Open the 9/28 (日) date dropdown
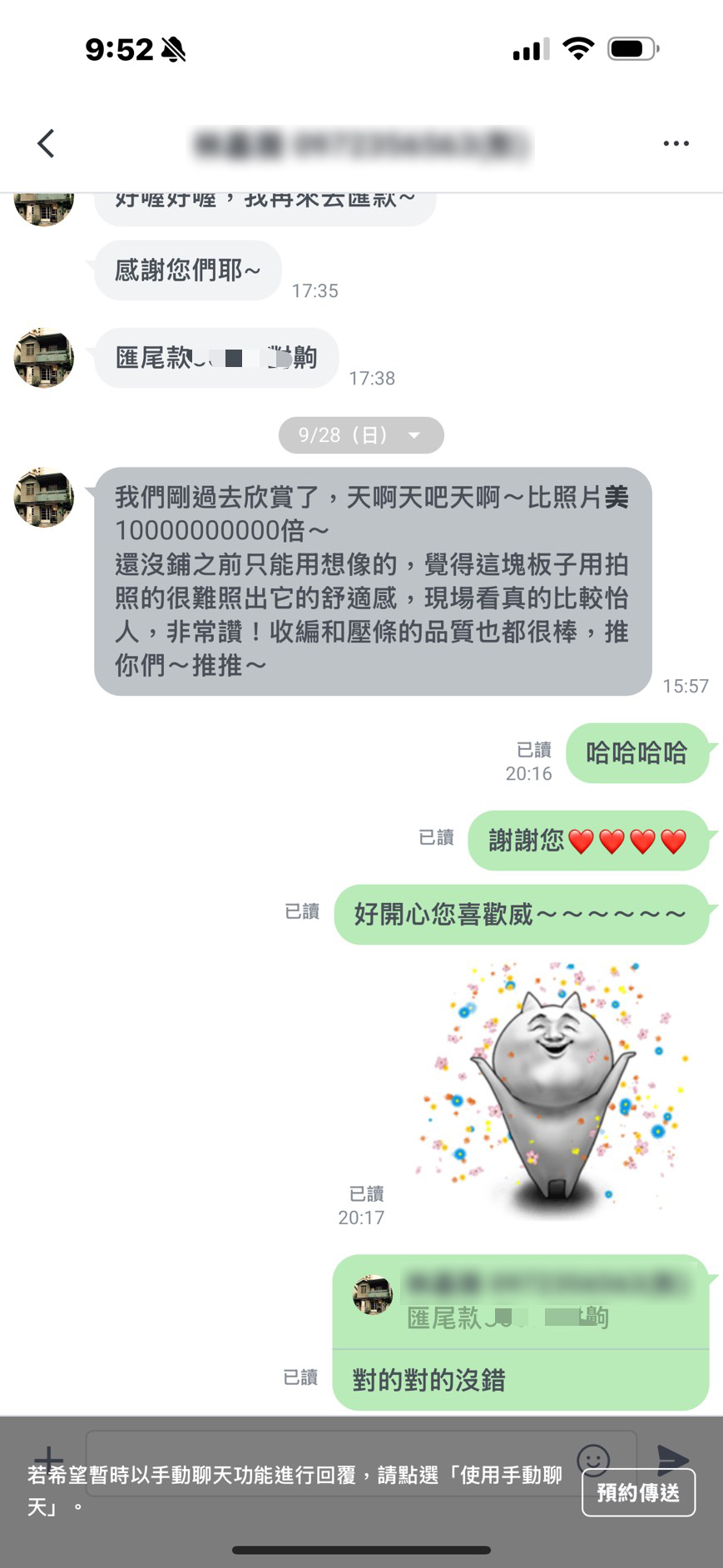This screenshot has width=723, height=1568. point(361,434)
